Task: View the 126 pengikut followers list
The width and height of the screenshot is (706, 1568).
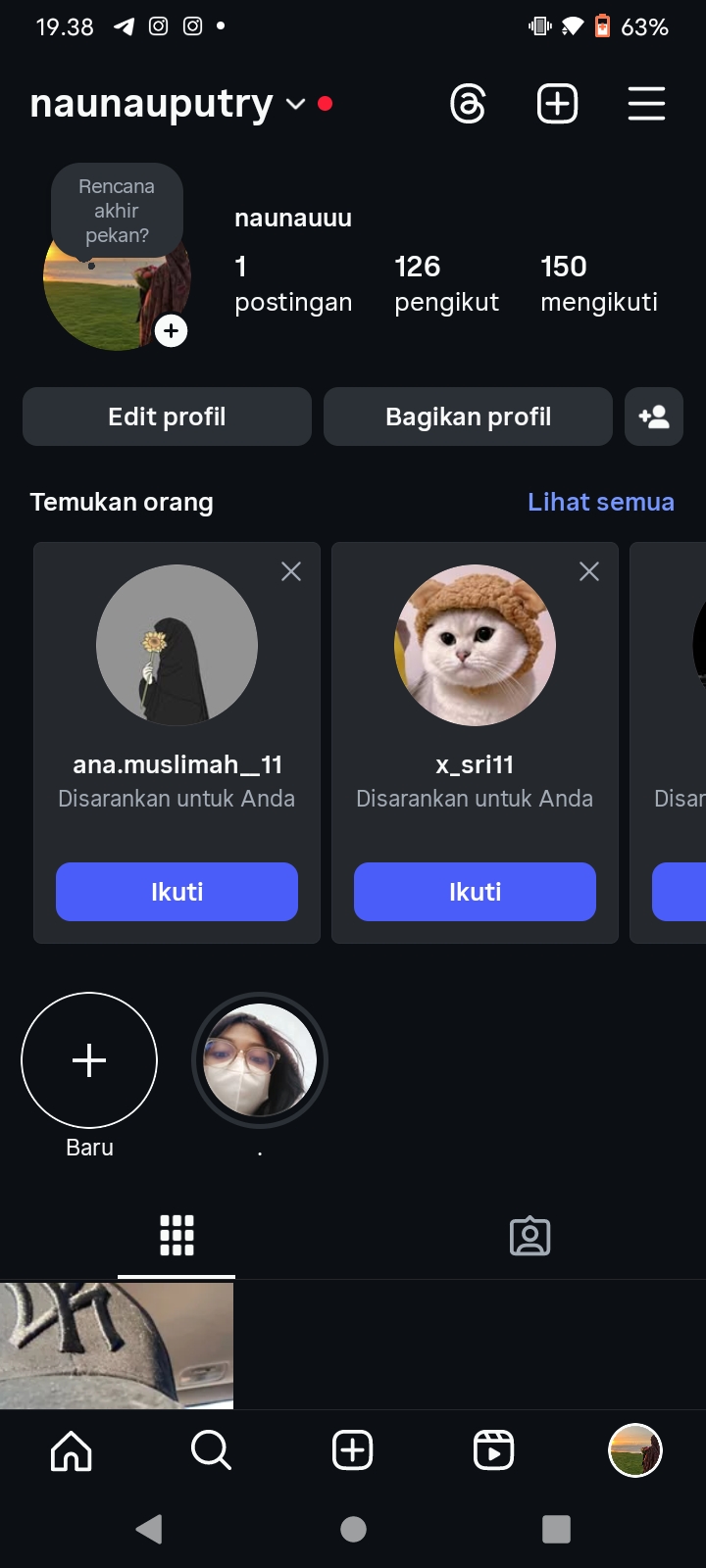Action: pyautogui.click(x=446, y=283)
